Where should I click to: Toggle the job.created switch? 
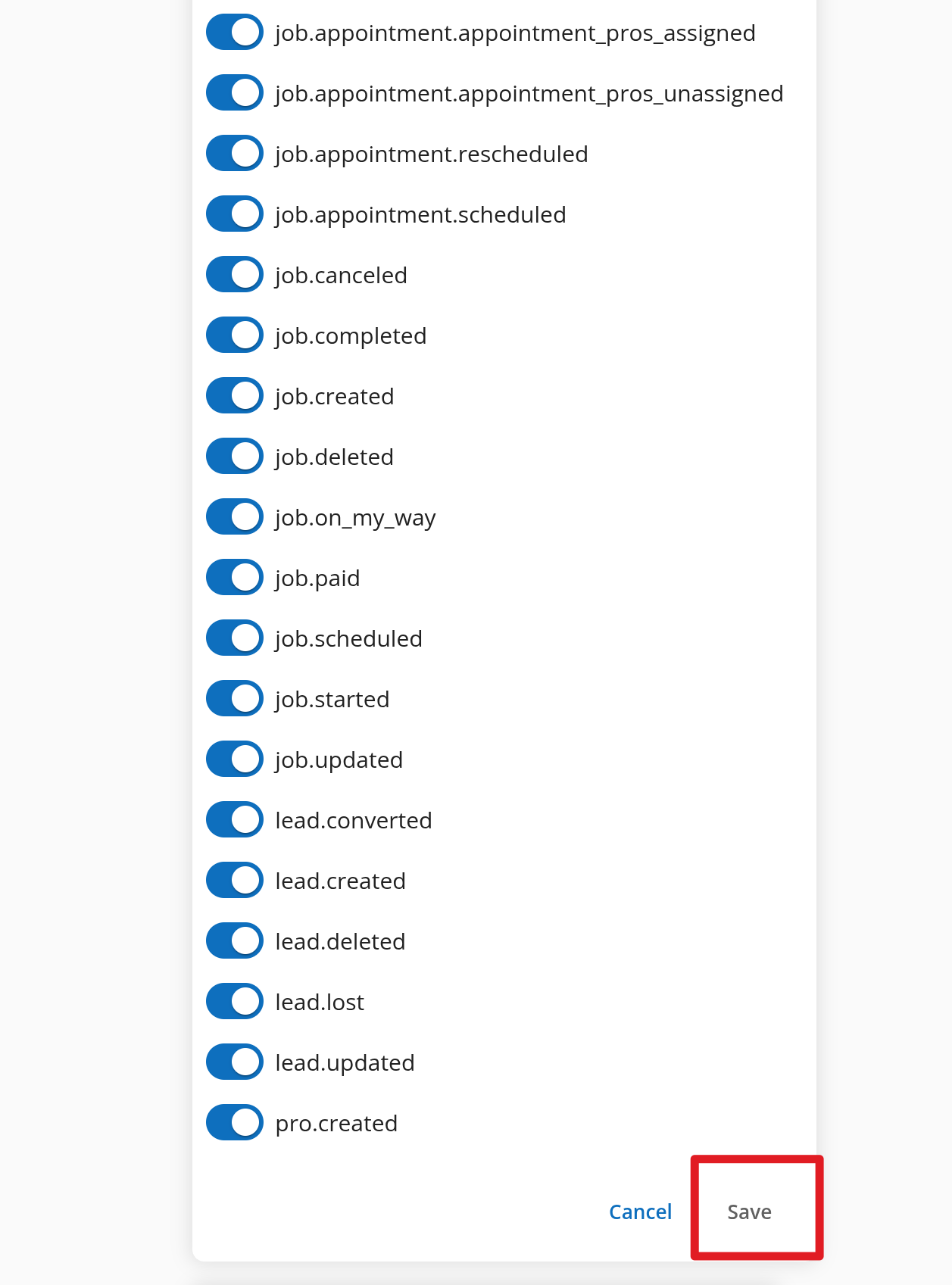coord(235,396)
